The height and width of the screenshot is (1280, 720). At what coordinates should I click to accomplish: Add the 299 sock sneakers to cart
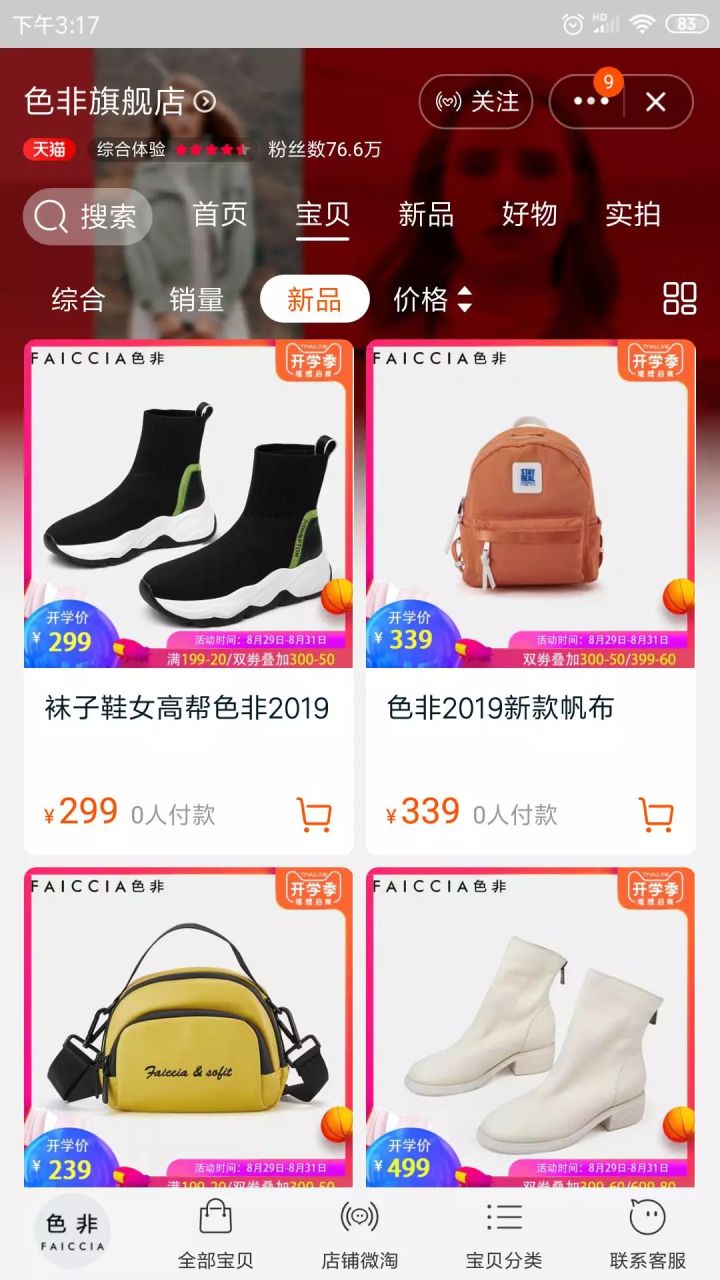point(314,815)
